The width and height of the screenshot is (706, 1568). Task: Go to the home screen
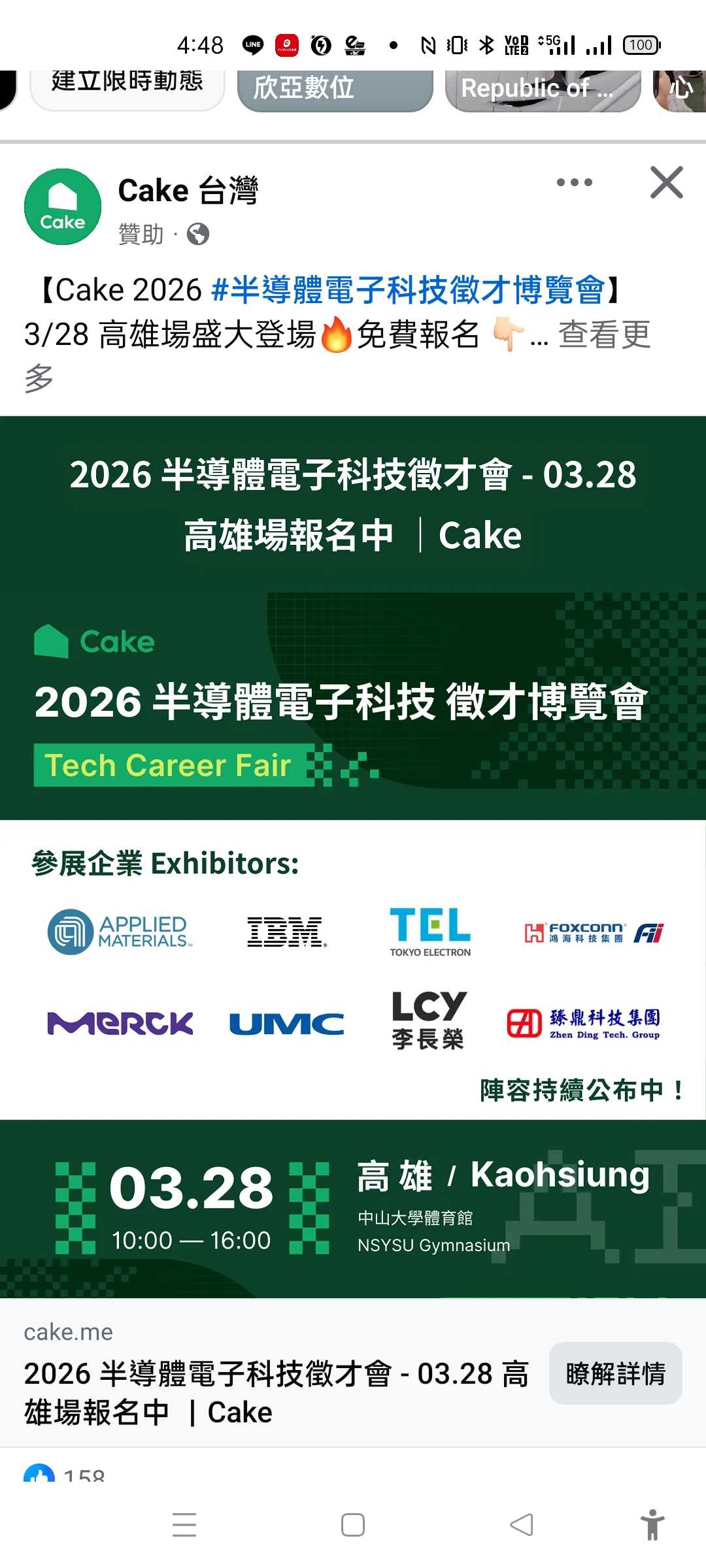(x=353, y=1525)
